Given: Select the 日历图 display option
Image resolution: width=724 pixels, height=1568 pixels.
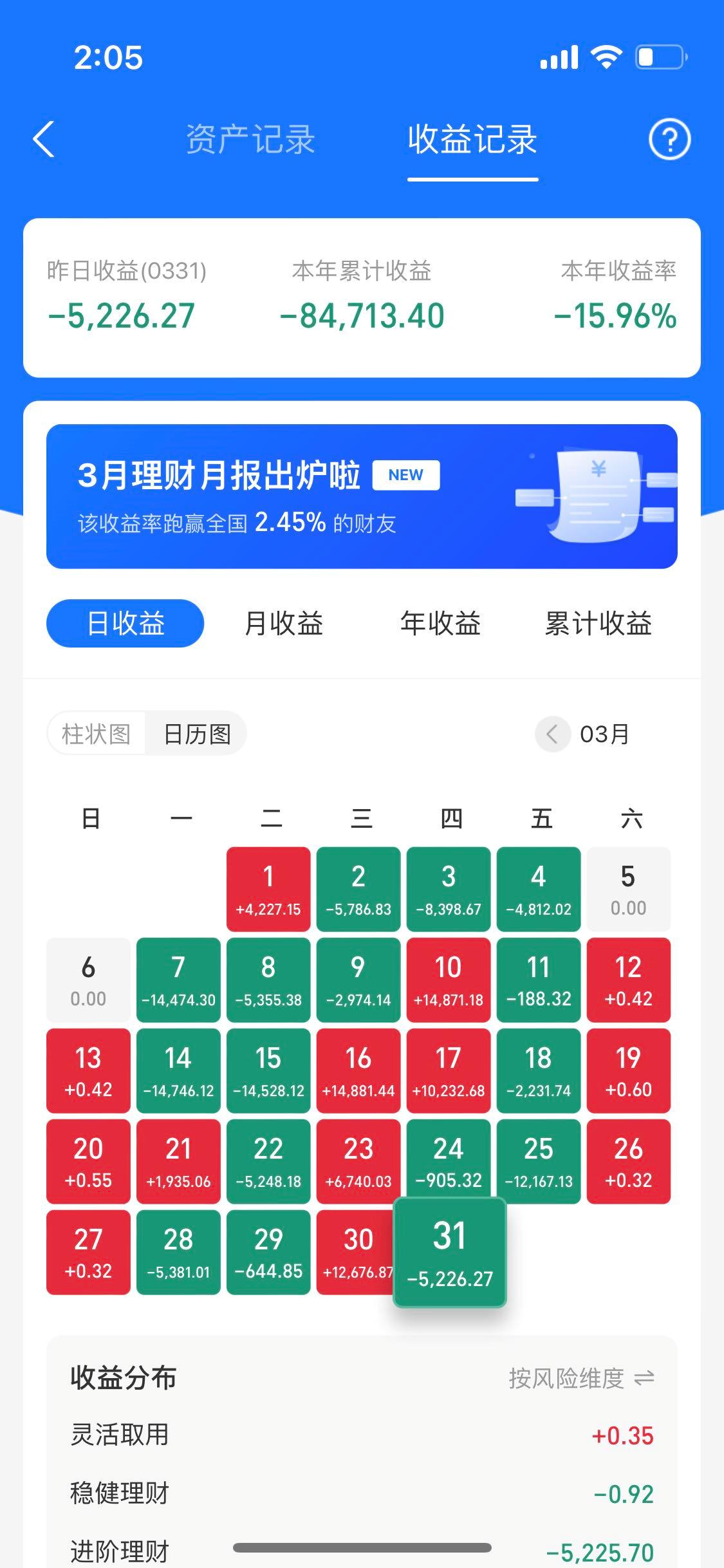Looking at the screenshot, I should pyautogui.click(x=197, y=734).
